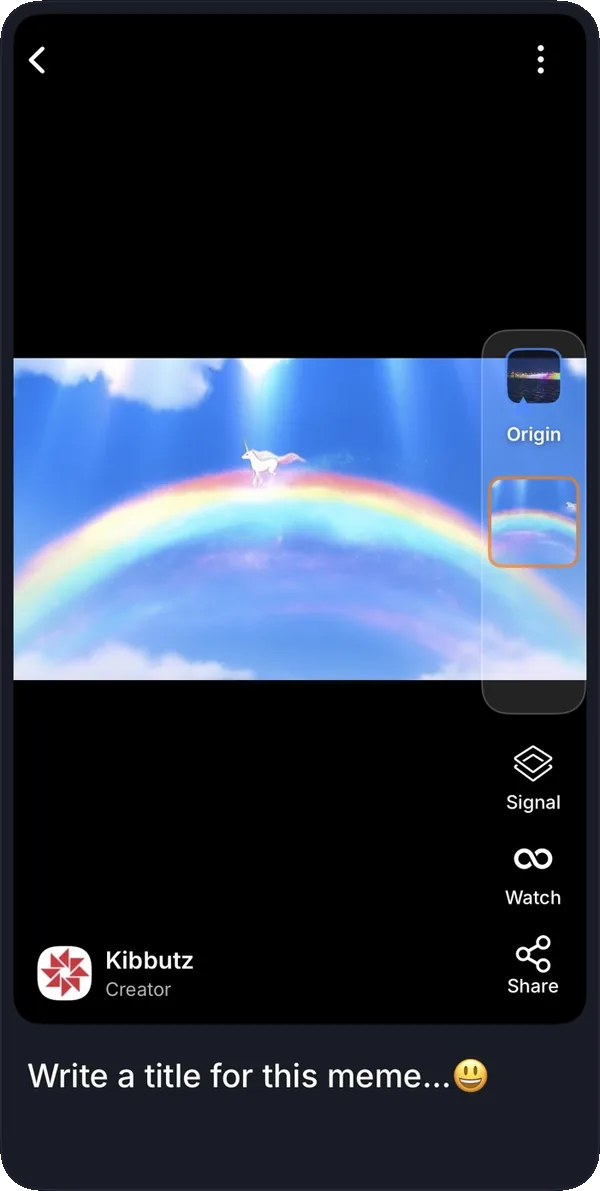Select the rainbow unicorn thumbnail
Viewport: 600px width, 1191px height.
(x=533, y=521)
